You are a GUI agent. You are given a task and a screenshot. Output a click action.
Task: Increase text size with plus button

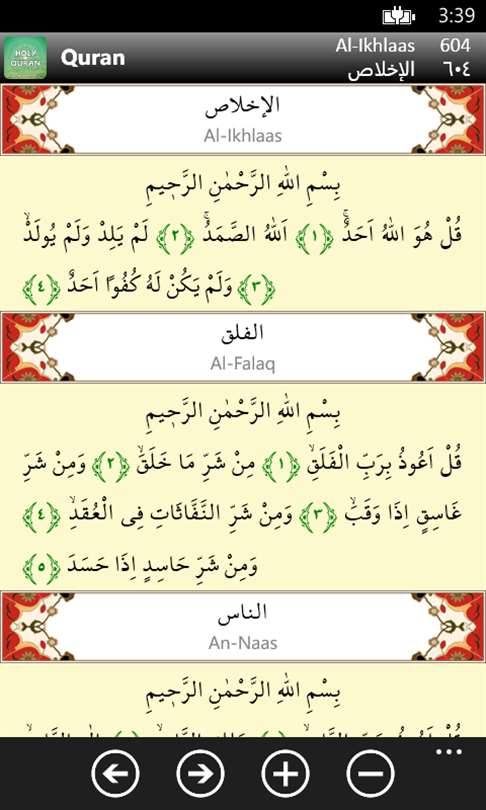(286, 773)
